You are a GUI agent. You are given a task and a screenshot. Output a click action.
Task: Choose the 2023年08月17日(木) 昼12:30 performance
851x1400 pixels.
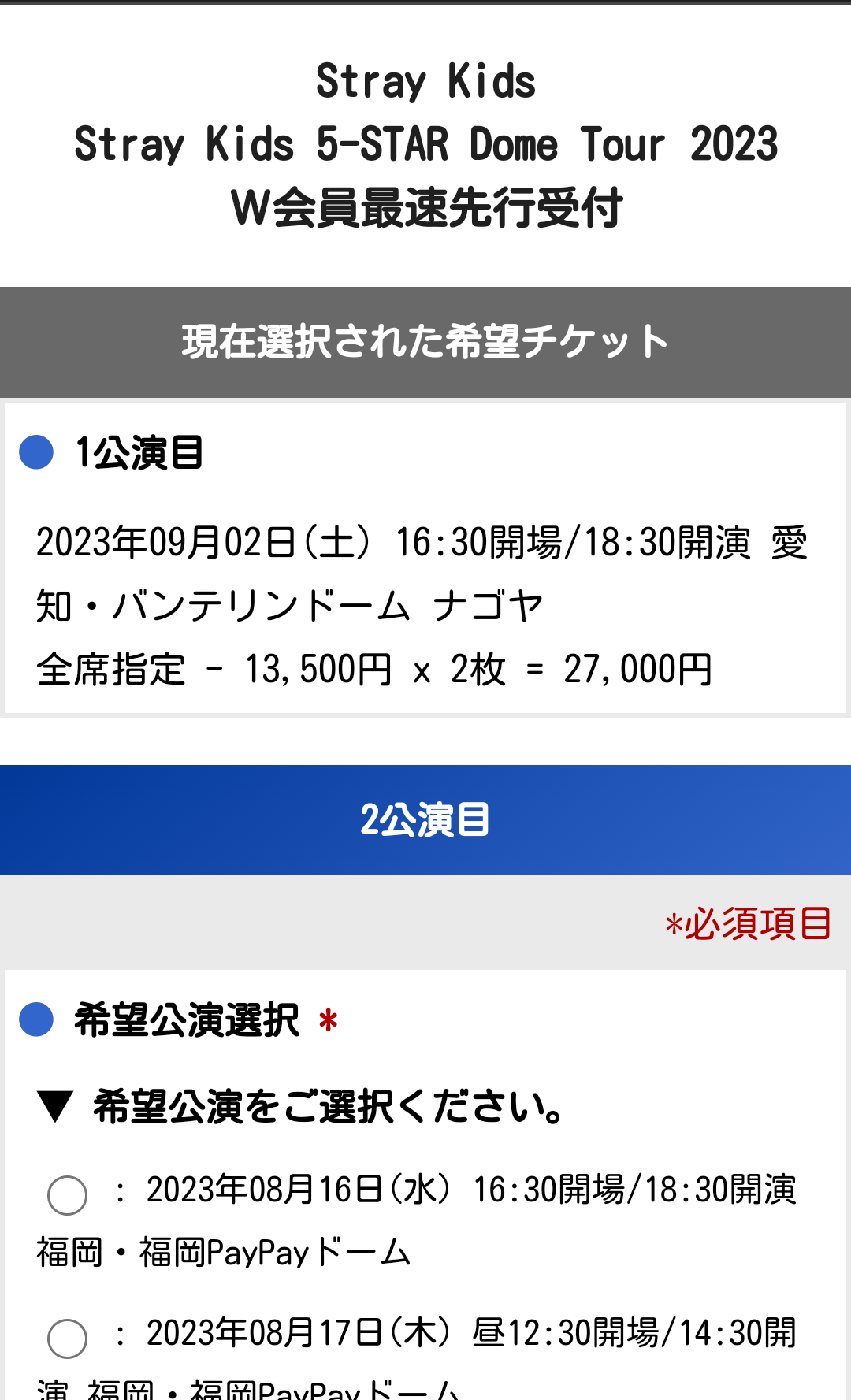coord(67,1338)
